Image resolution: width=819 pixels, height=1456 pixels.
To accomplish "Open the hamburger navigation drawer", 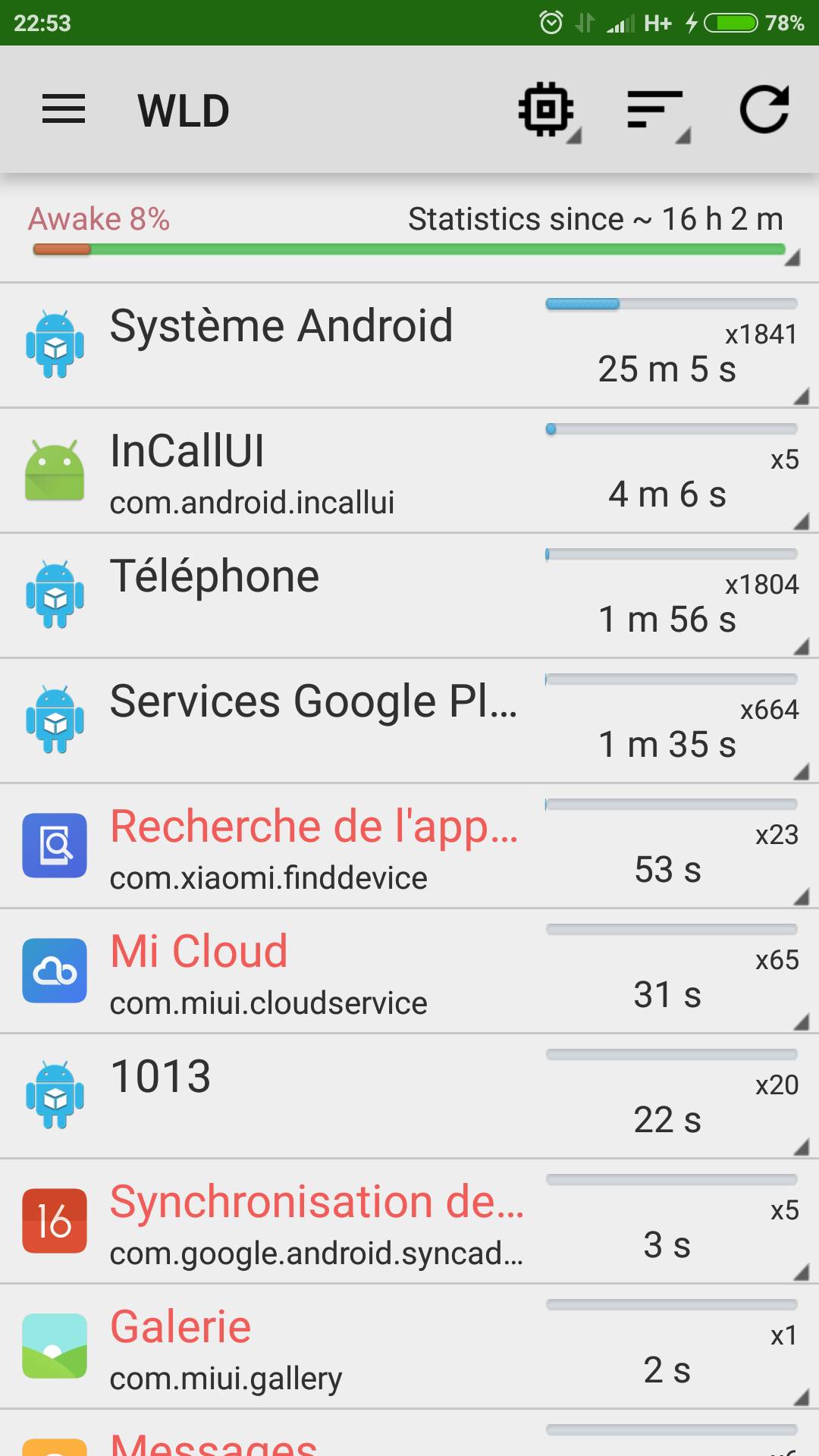I will (64, 110).
